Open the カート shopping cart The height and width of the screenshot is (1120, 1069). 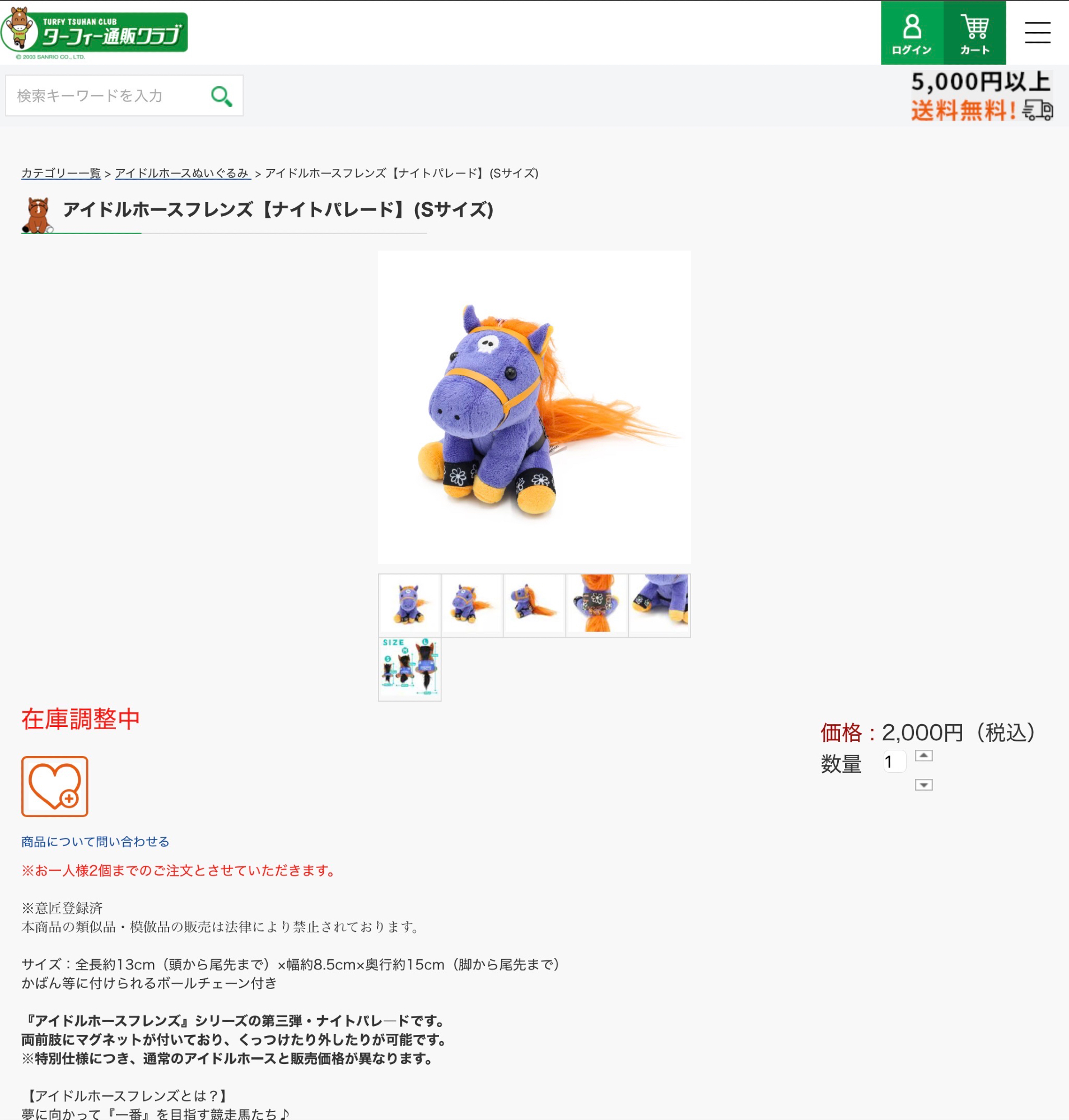click(x=974, y=33)
